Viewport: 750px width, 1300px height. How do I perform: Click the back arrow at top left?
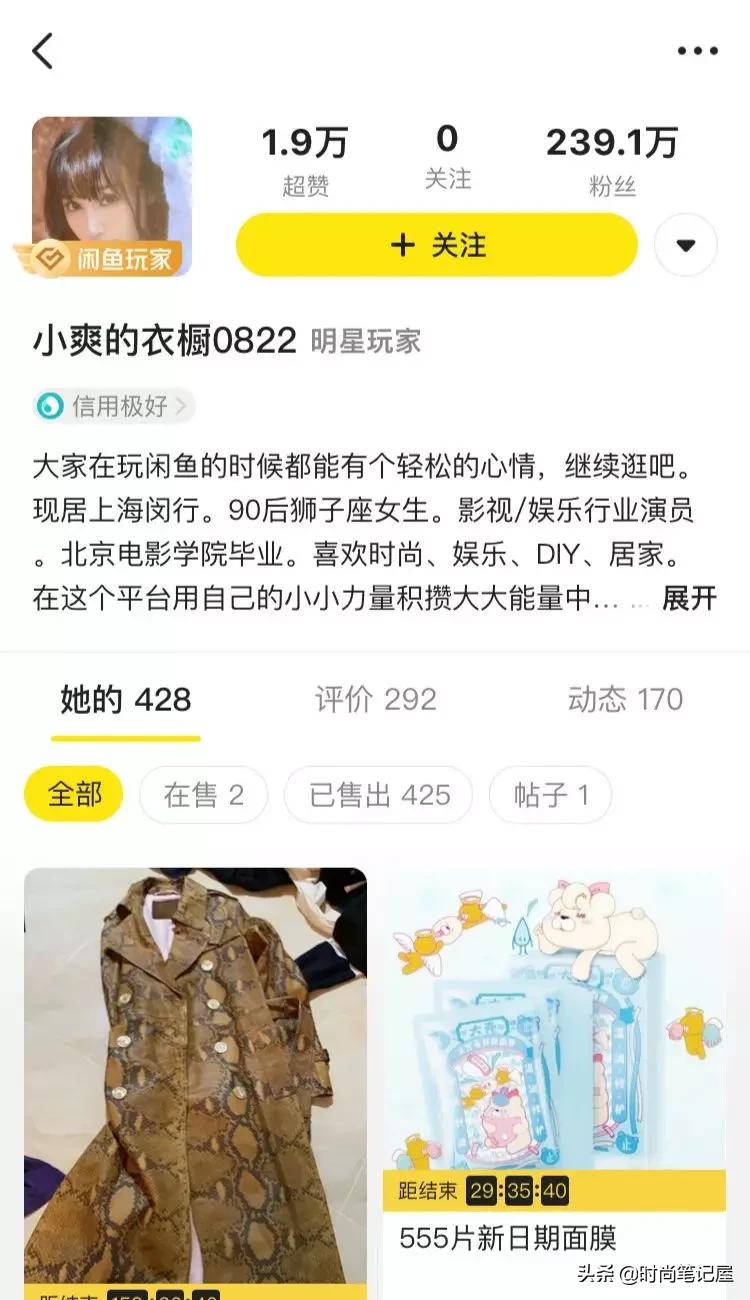(43, 52)
